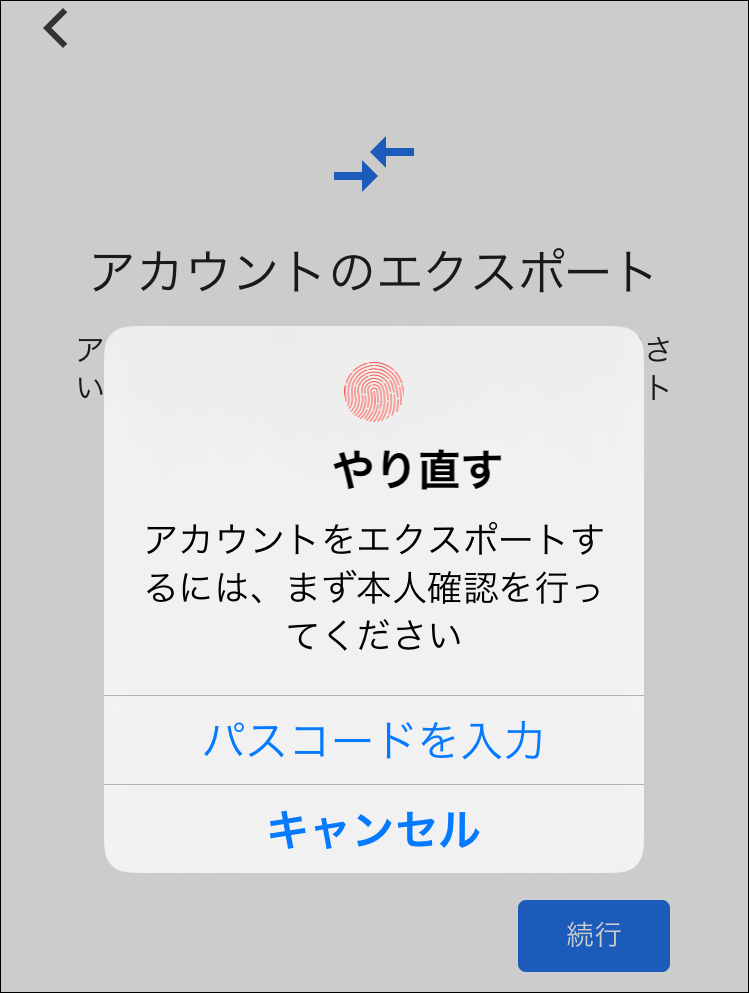Cancel the authentication dialog with キャンセル
Screen dimensions: 749x993
pos(373,829)
